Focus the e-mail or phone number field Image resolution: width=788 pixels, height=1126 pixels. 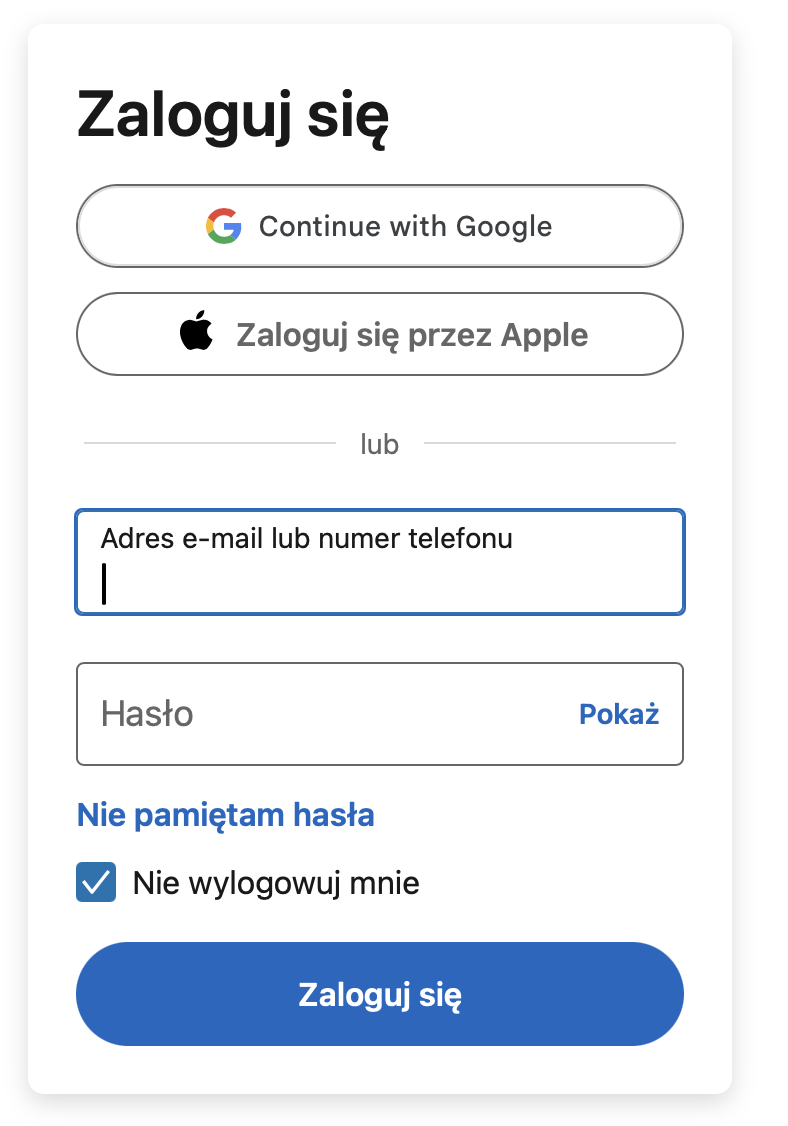coord(379,563)
